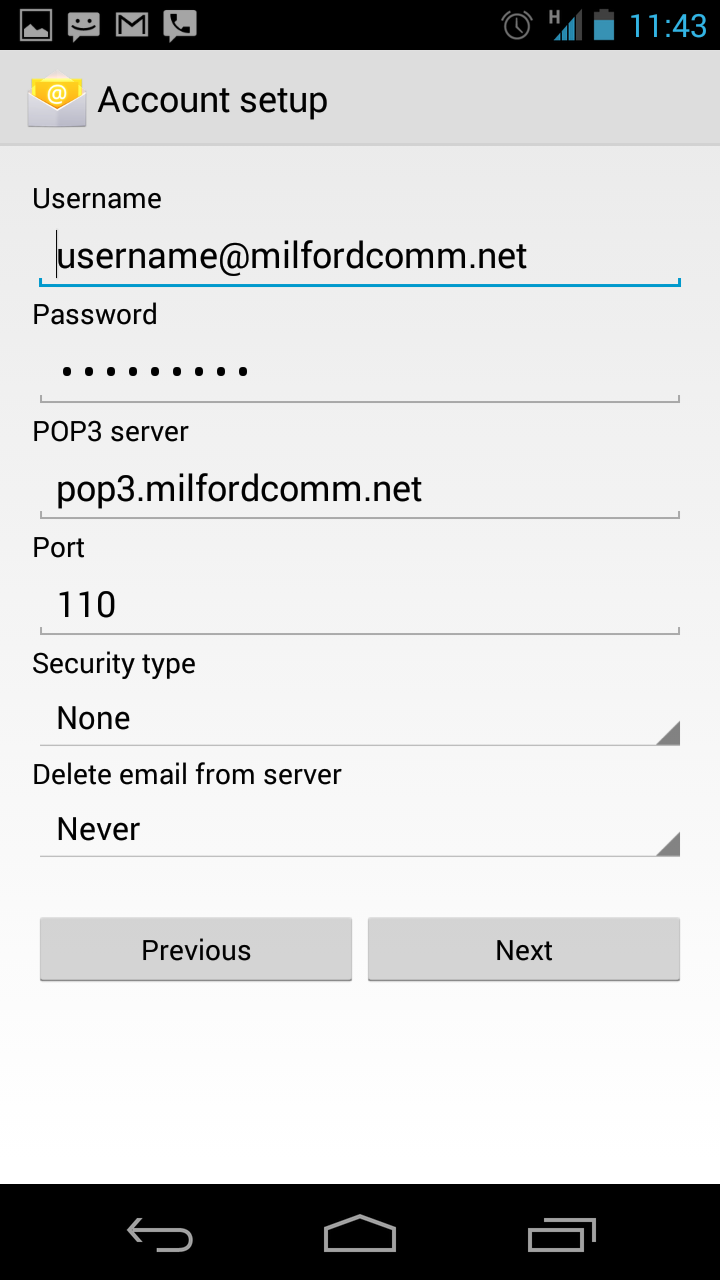The height and width of the screenshot is (1280, 720).
Task: Open recent apps from navigation bar
Action: pos(561,1234)
